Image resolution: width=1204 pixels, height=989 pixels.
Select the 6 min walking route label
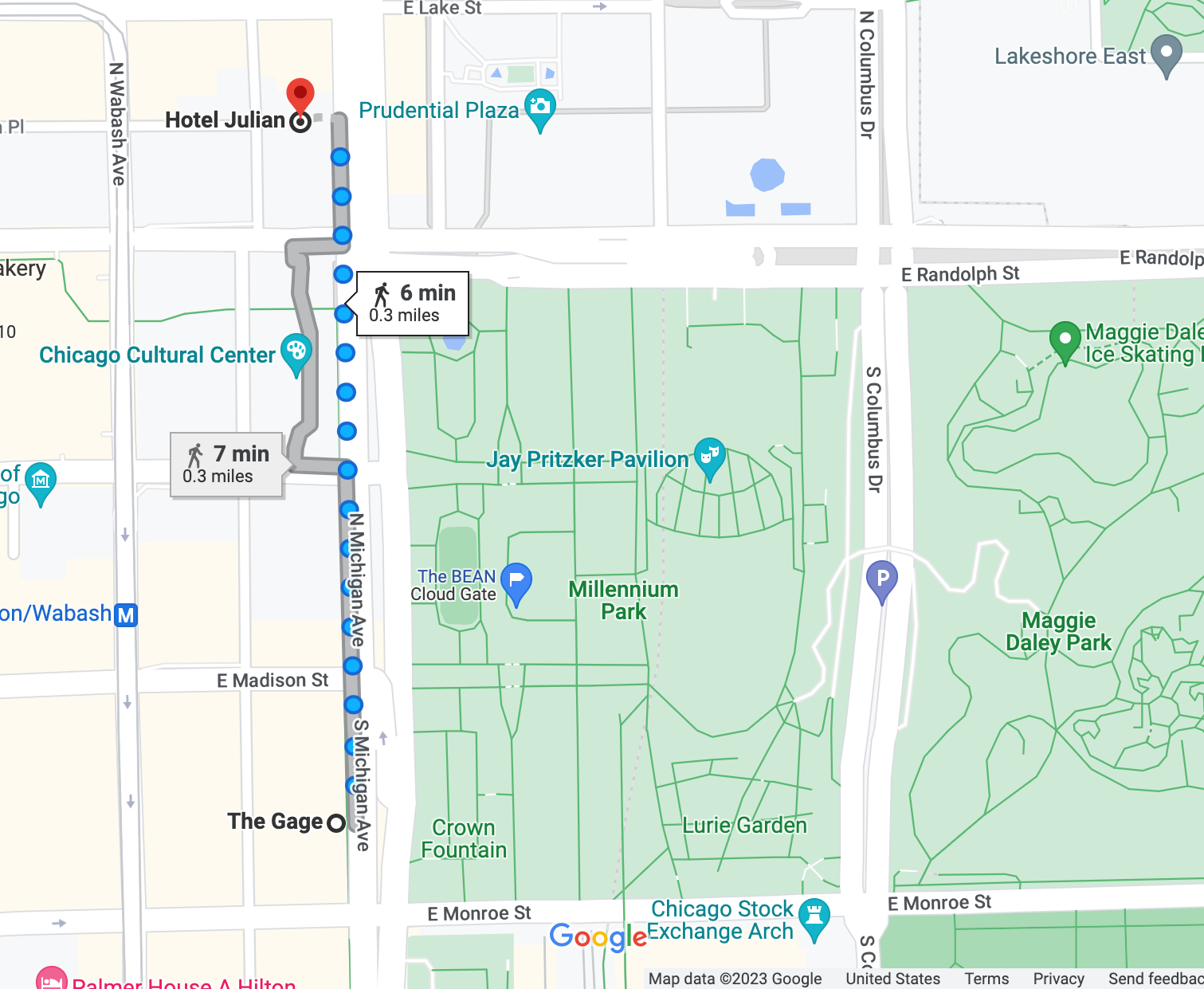tap(413, 304)
